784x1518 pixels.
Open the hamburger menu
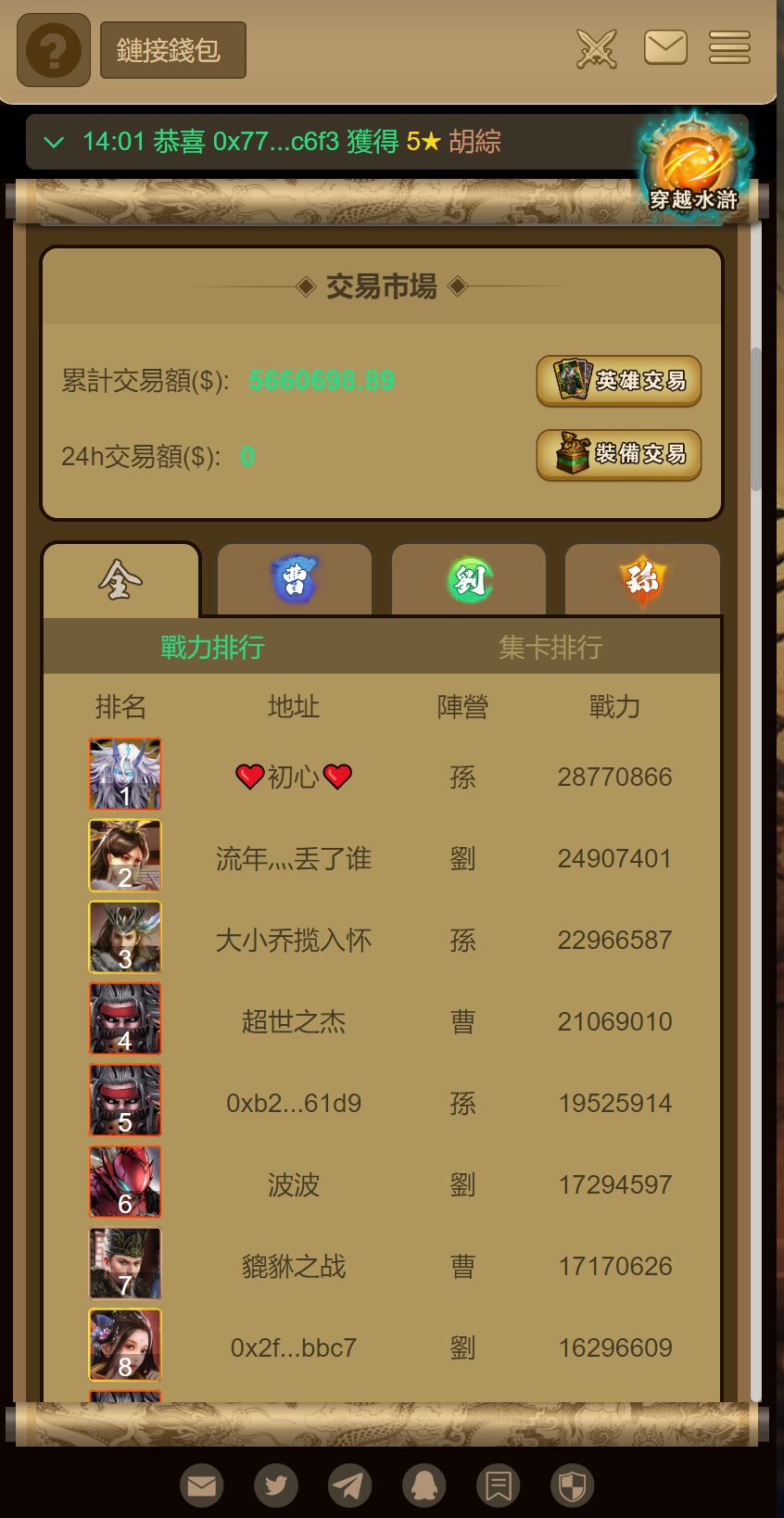pyautogui.click(x=729, y=47)
